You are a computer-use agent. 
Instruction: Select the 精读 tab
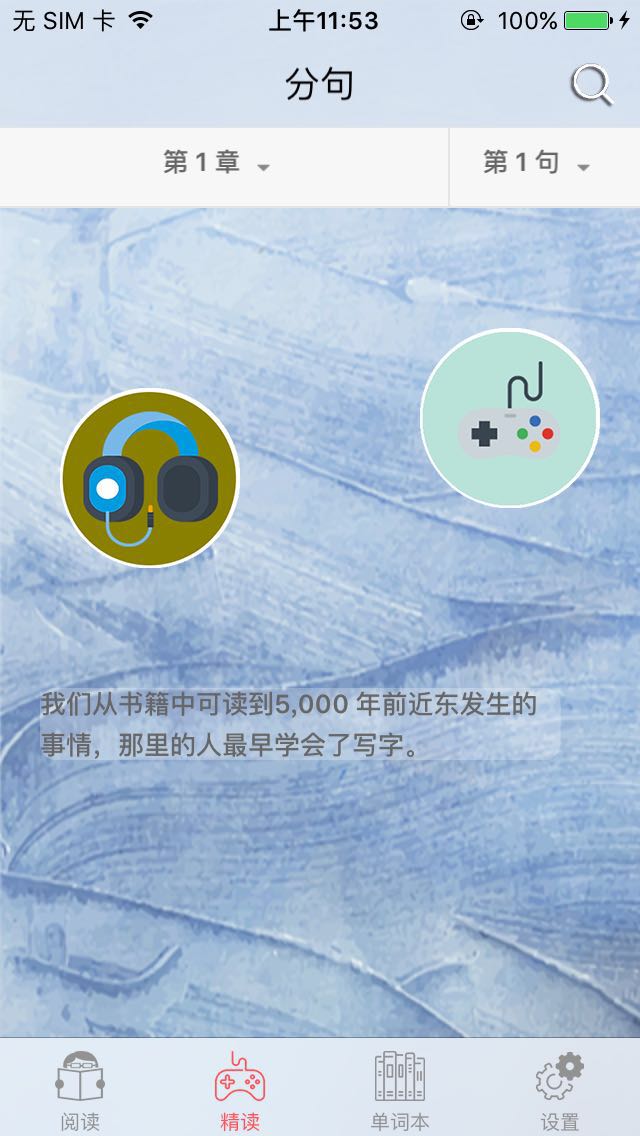[240, 1090]
